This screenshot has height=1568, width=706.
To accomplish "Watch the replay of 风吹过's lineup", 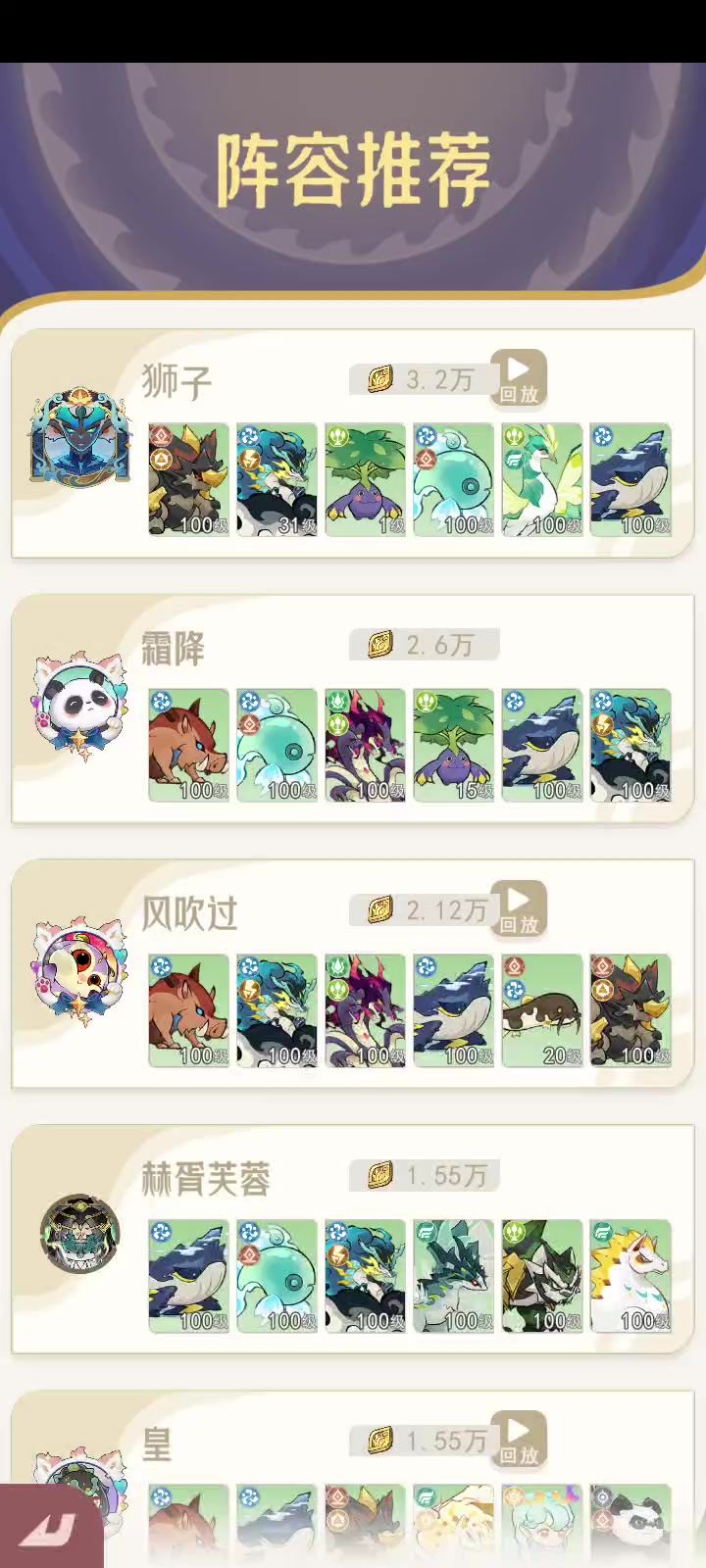I will tap(519, 908).
